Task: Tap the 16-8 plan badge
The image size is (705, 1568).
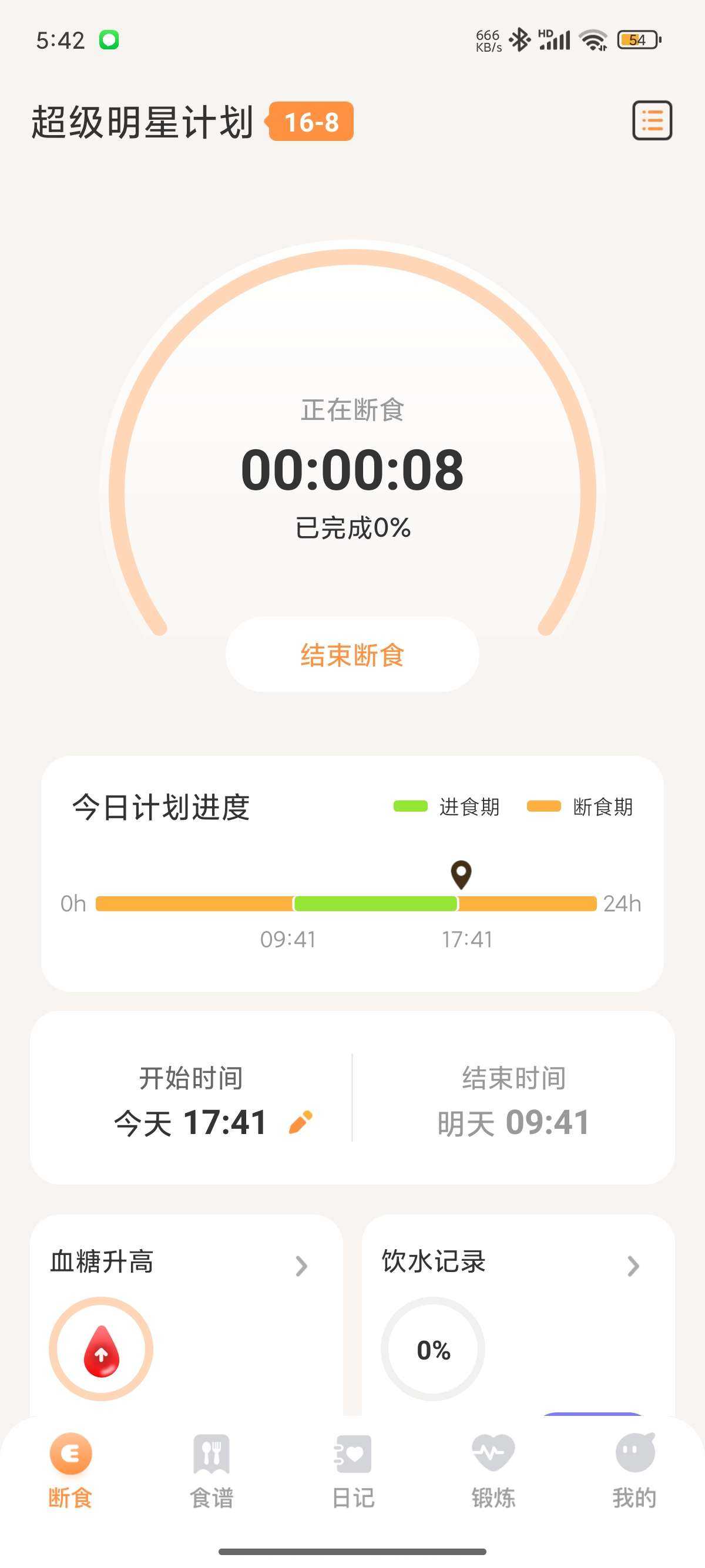Action: (309, 122)
